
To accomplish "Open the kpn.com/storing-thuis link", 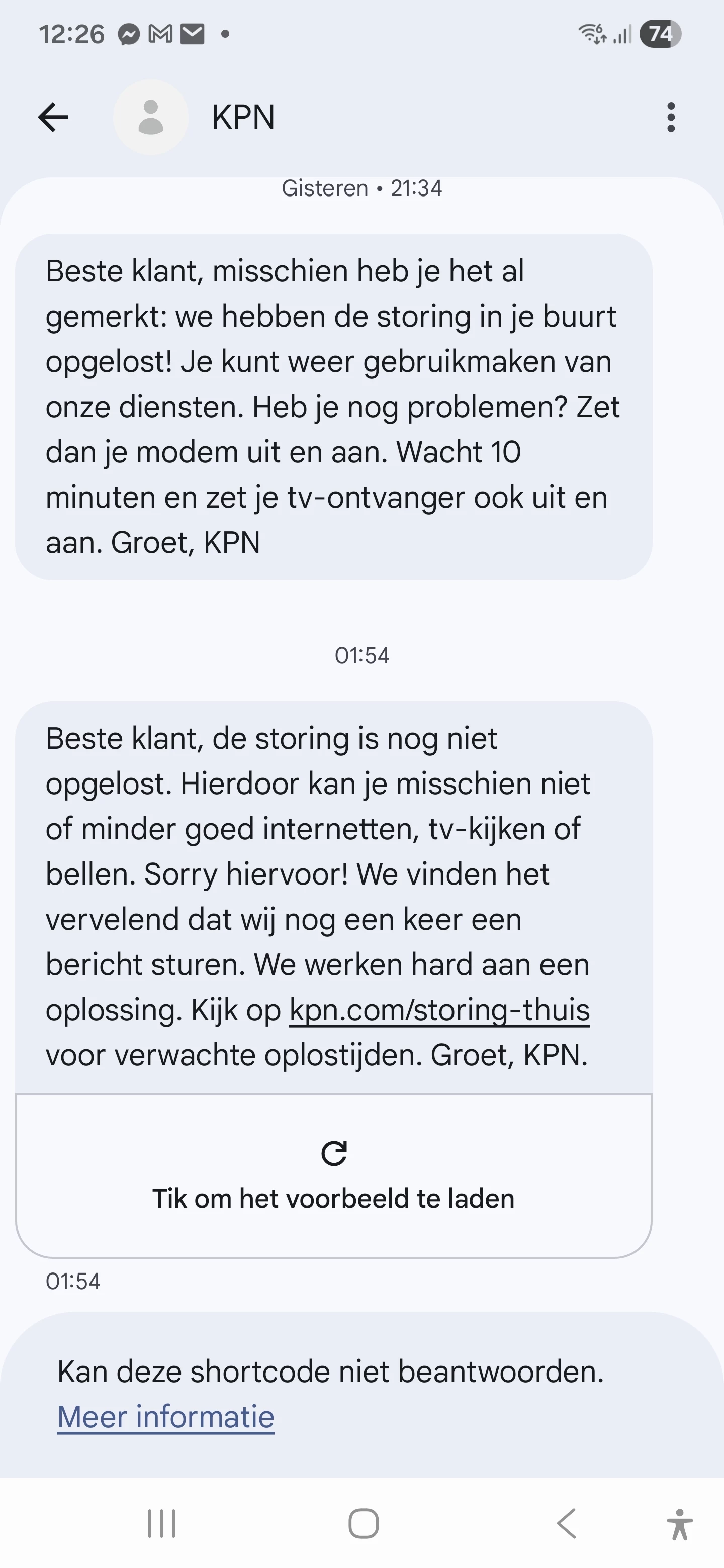I will point(439,1010).
